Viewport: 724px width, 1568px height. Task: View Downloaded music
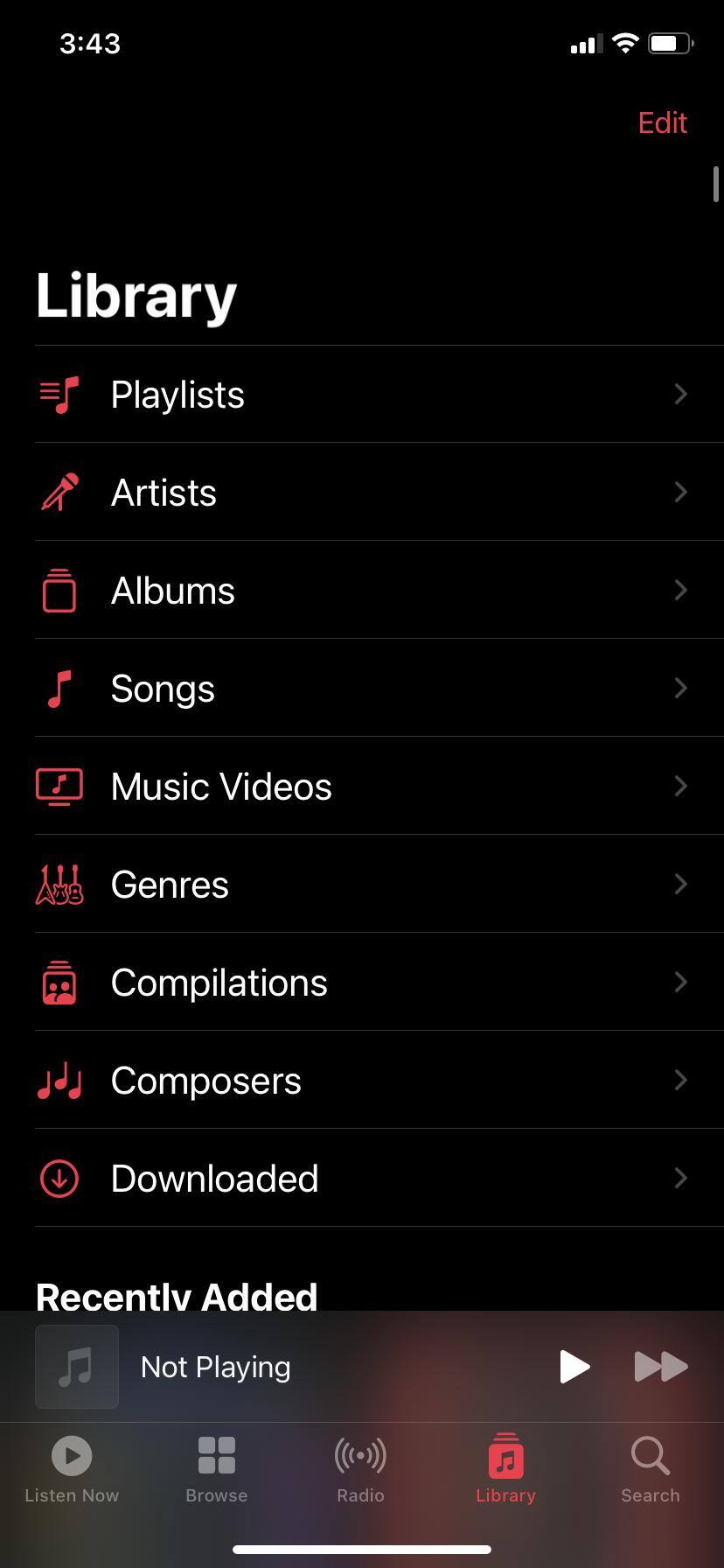pyautogui.click(x=360, y=1179)
